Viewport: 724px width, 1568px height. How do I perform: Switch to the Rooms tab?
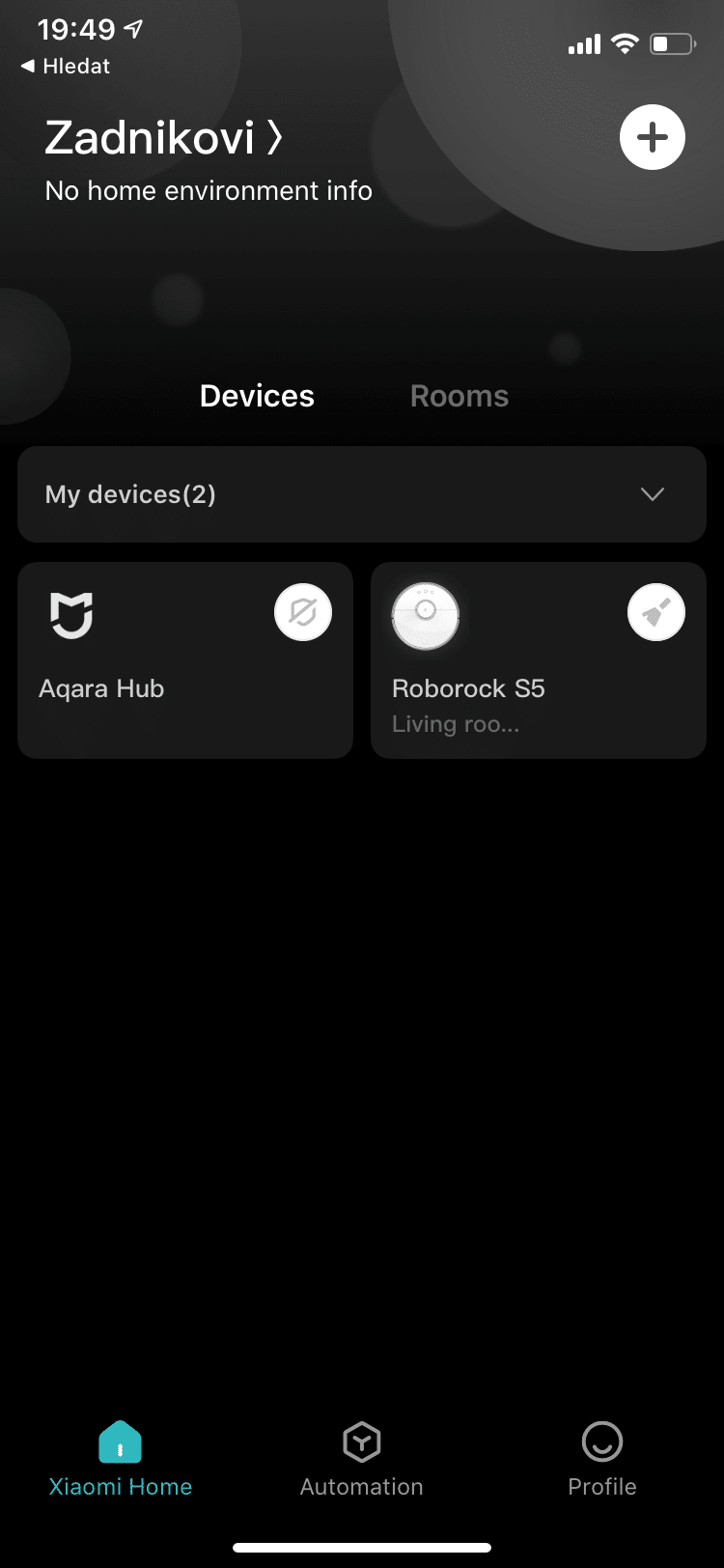pyautogui.click(x=459, y=396)
